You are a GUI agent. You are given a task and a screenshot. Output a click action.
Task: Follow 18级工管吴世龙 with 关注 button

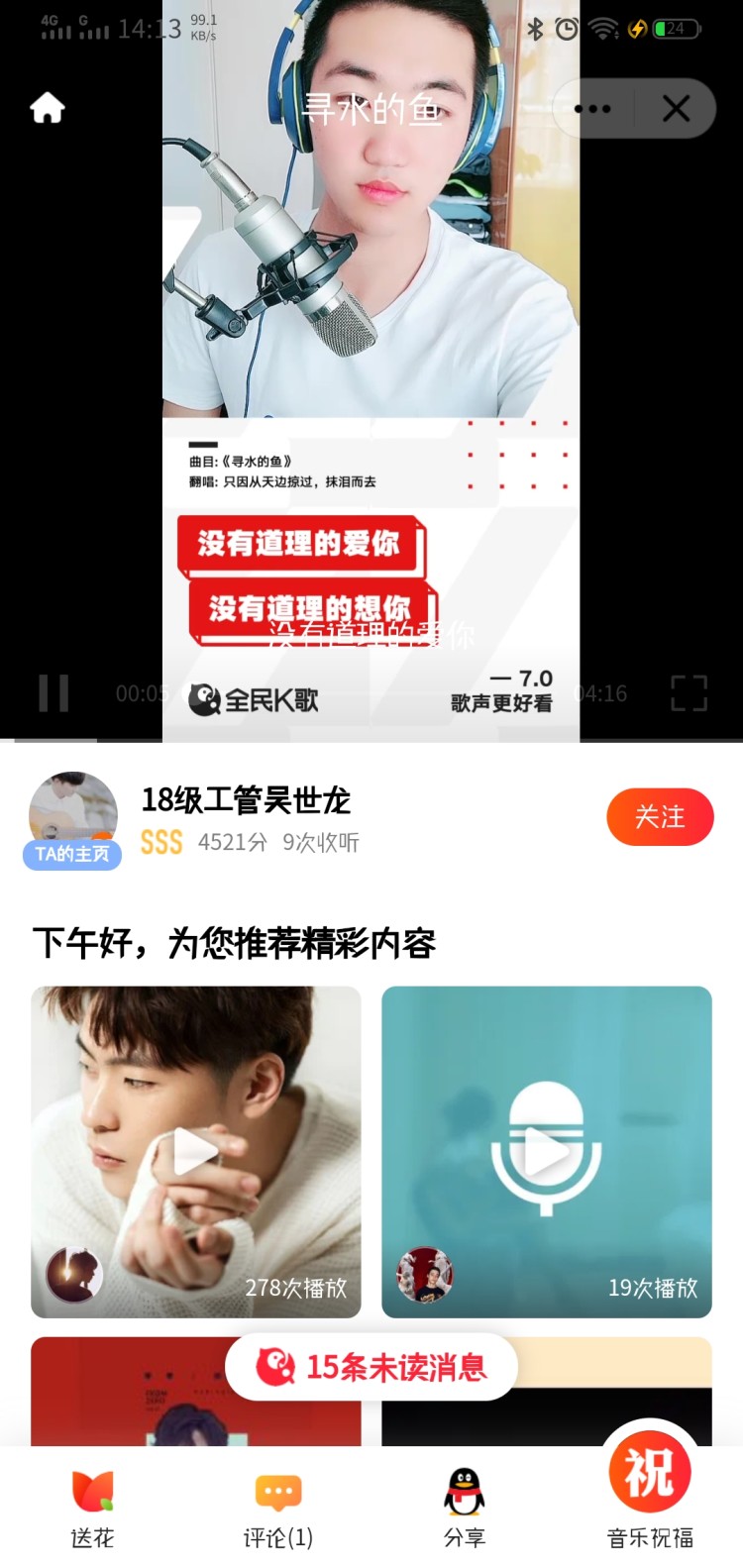660,817
